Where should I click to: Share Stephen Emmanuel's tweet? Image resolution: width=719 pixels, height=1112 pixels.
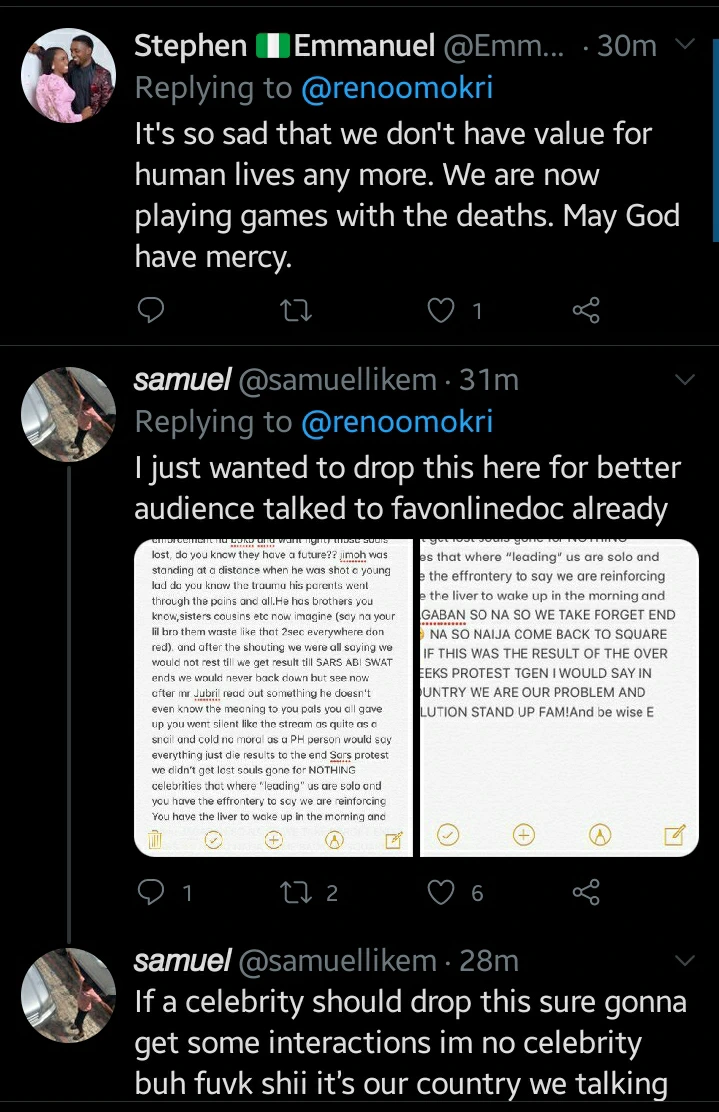pyautogui.click(x=586, y=311)
